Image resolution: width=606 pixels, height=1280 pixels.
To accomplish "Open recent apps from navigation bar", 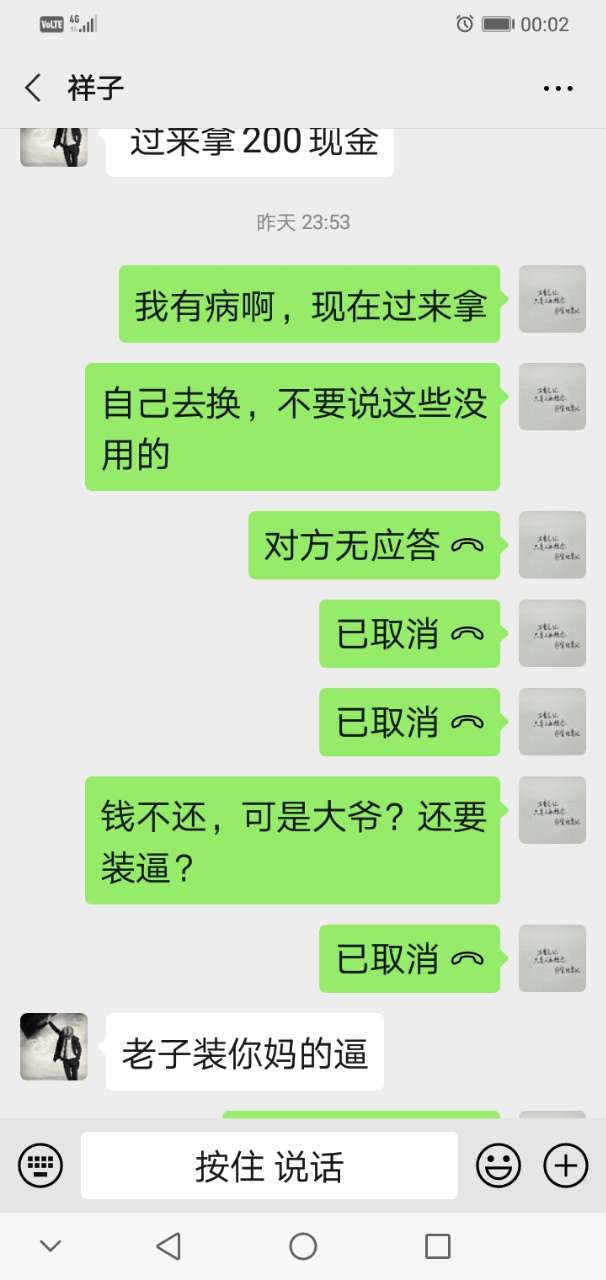I will click(x=437, y=1246).
